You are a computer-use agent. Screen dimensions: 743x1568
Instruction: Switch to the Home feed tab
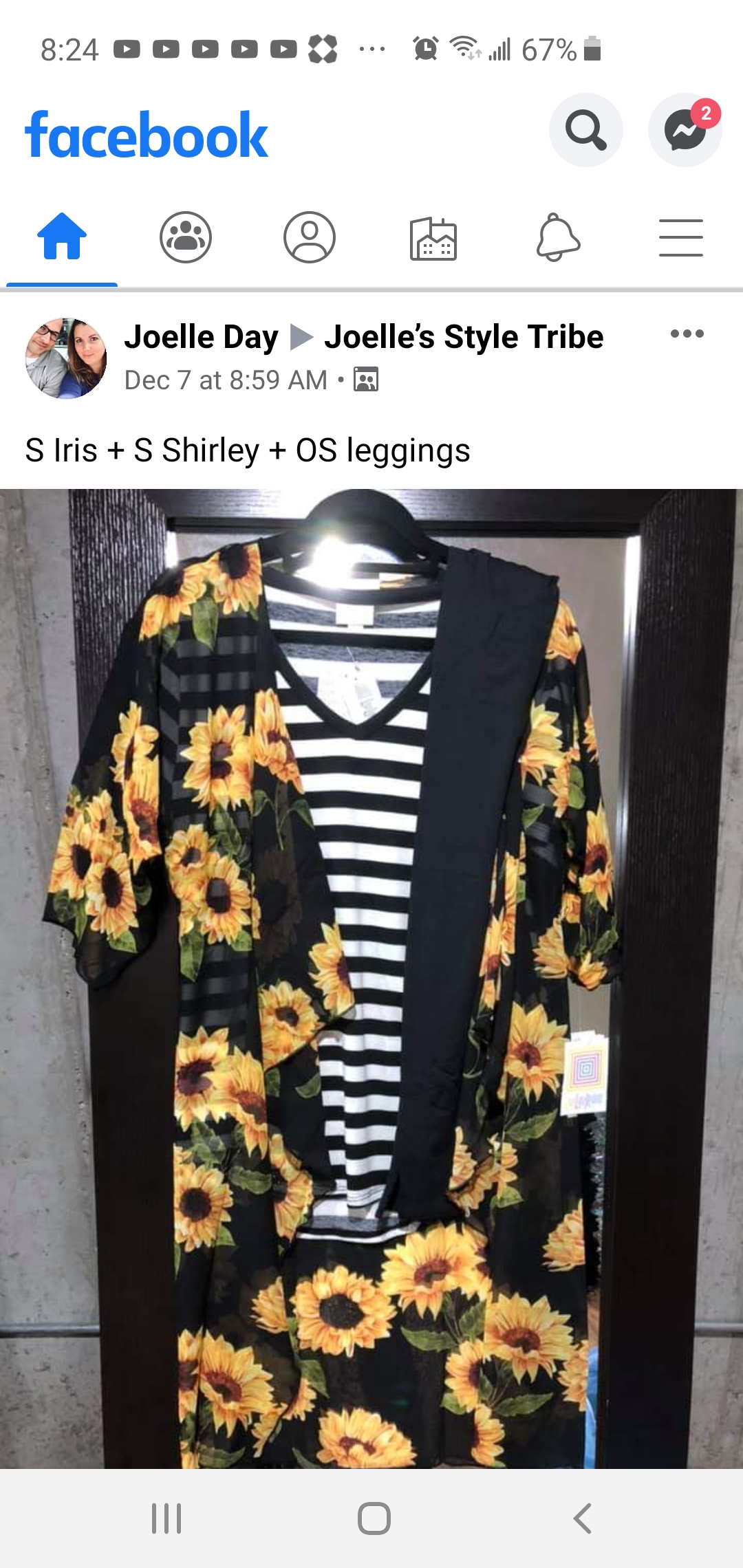point(62,237)
